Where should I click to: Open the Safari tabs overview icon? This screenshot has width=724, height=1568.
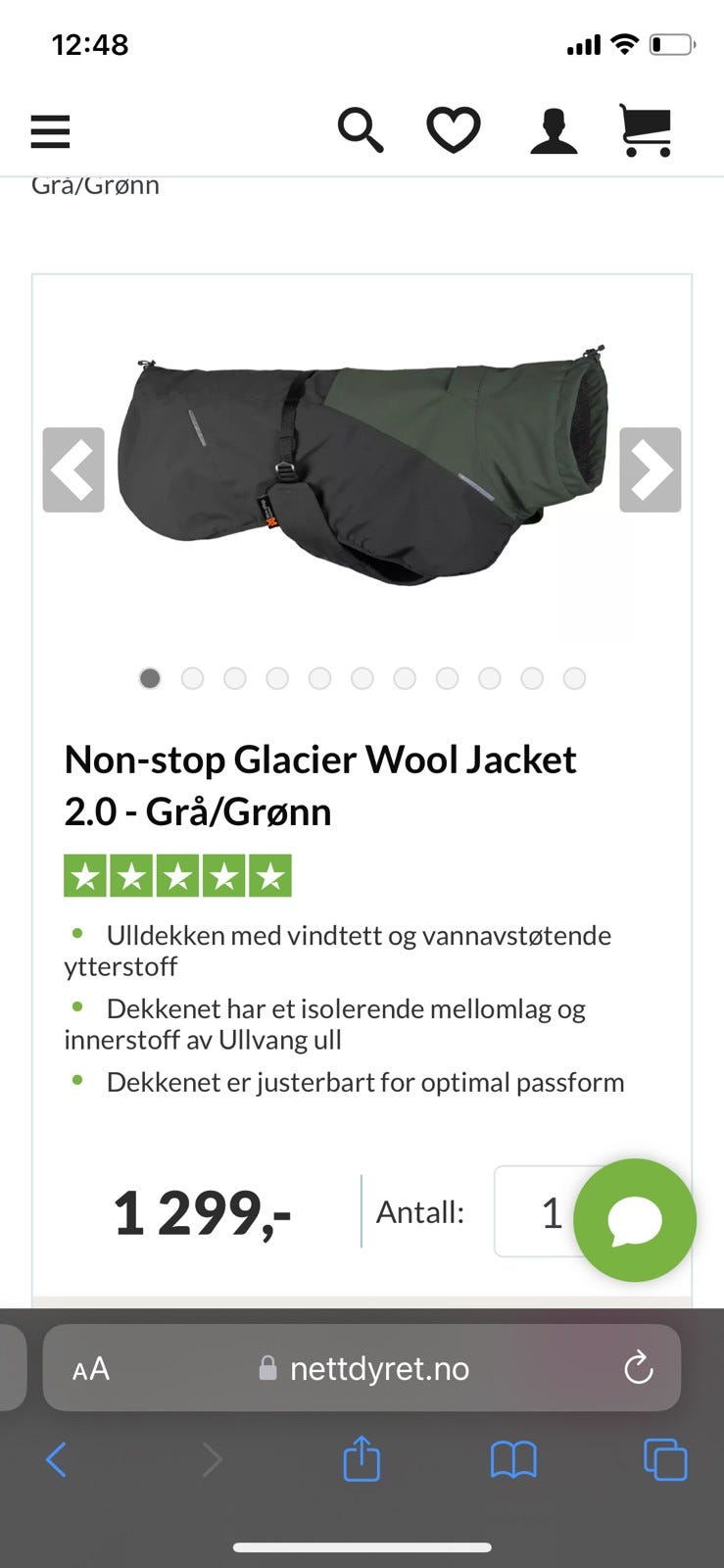(664, 1459)
